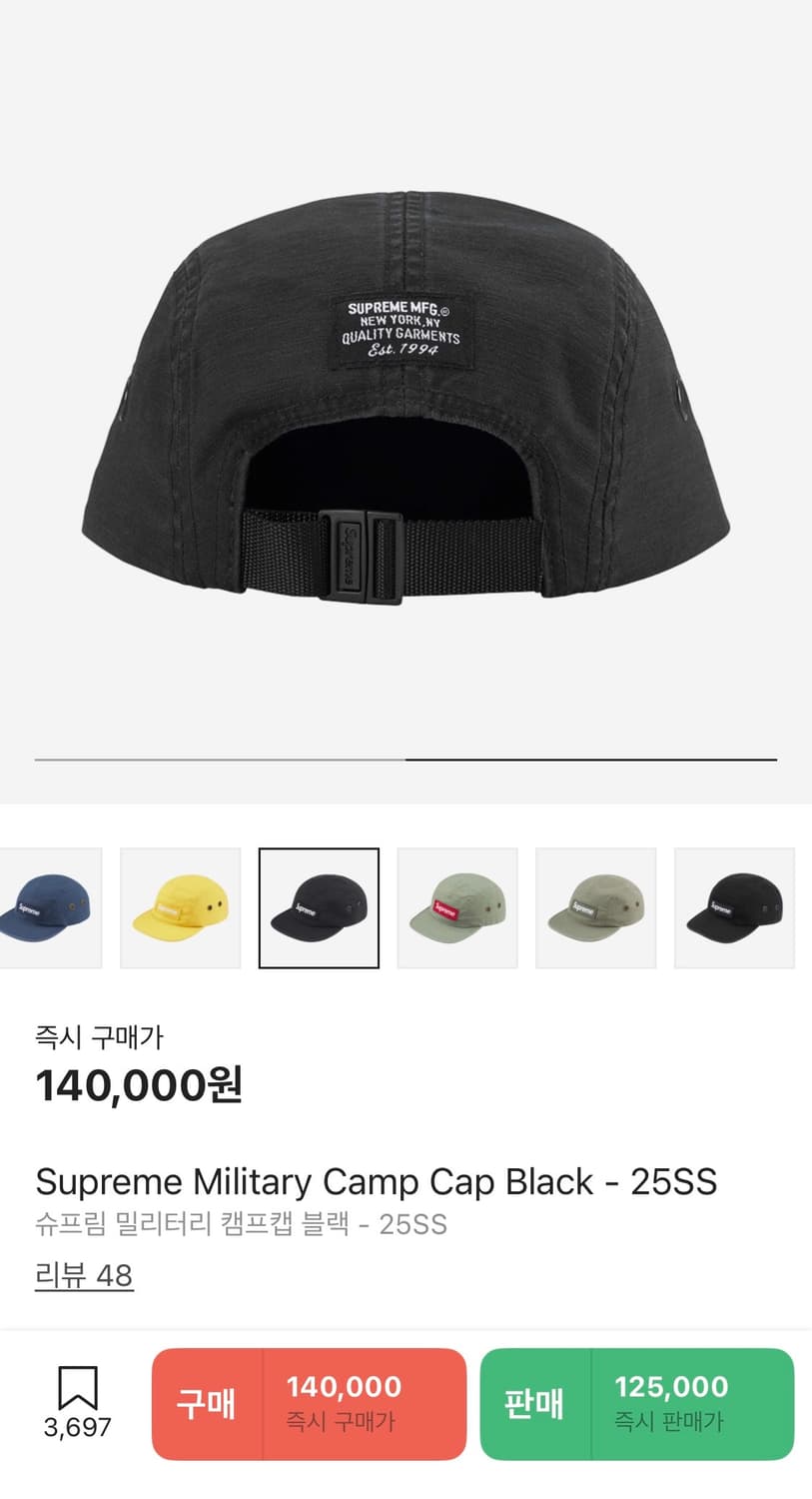Choose the olive cap with gray logo

tap(596, 907)
